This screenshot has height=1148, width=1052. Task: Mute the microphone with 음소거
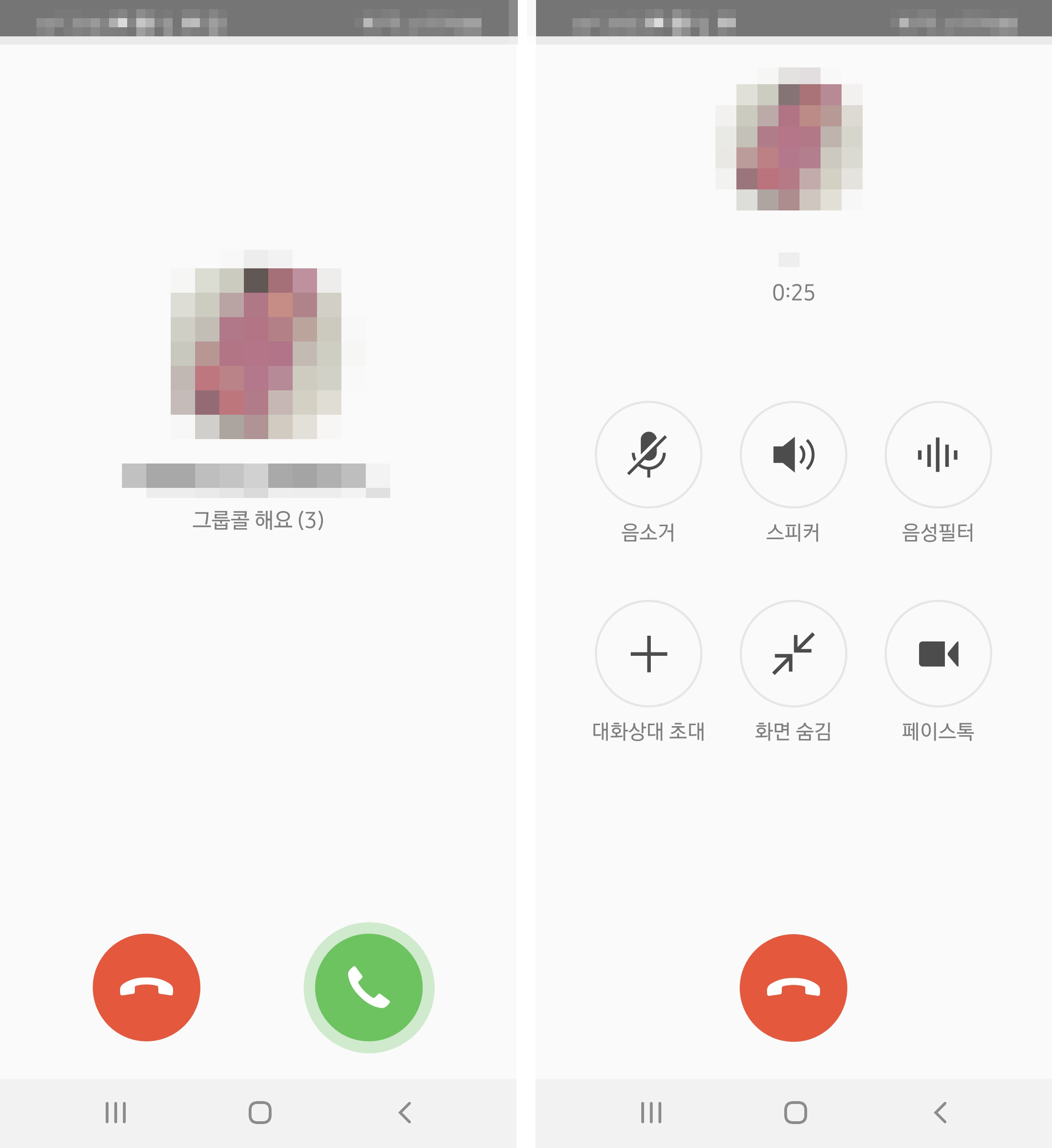(x=648, y=454)
